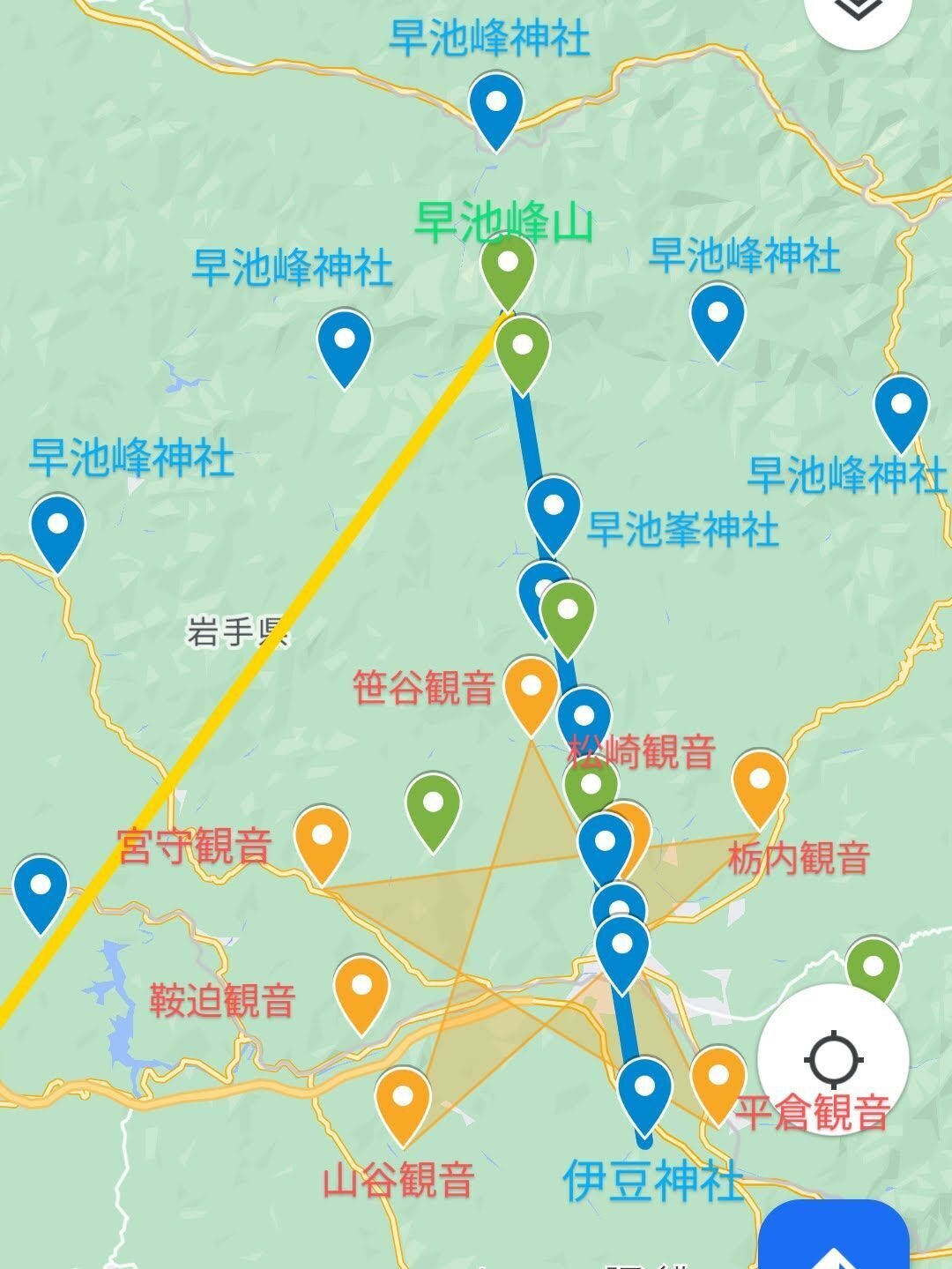Click the 宮守観音 orange pin
The image size is (952, 1269).
tap(323, 838)
